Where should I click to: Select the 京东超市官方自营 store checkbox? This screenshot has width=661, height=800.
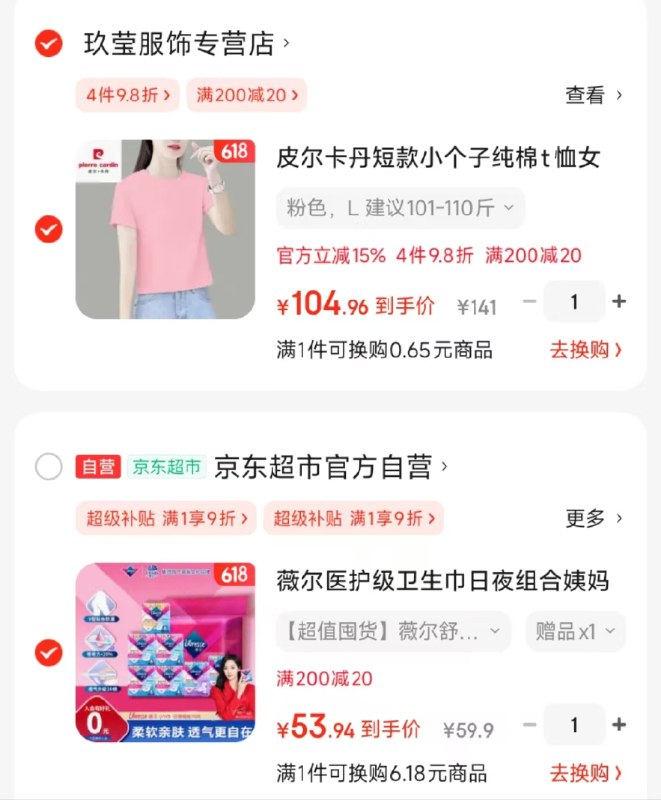point(48,467)
